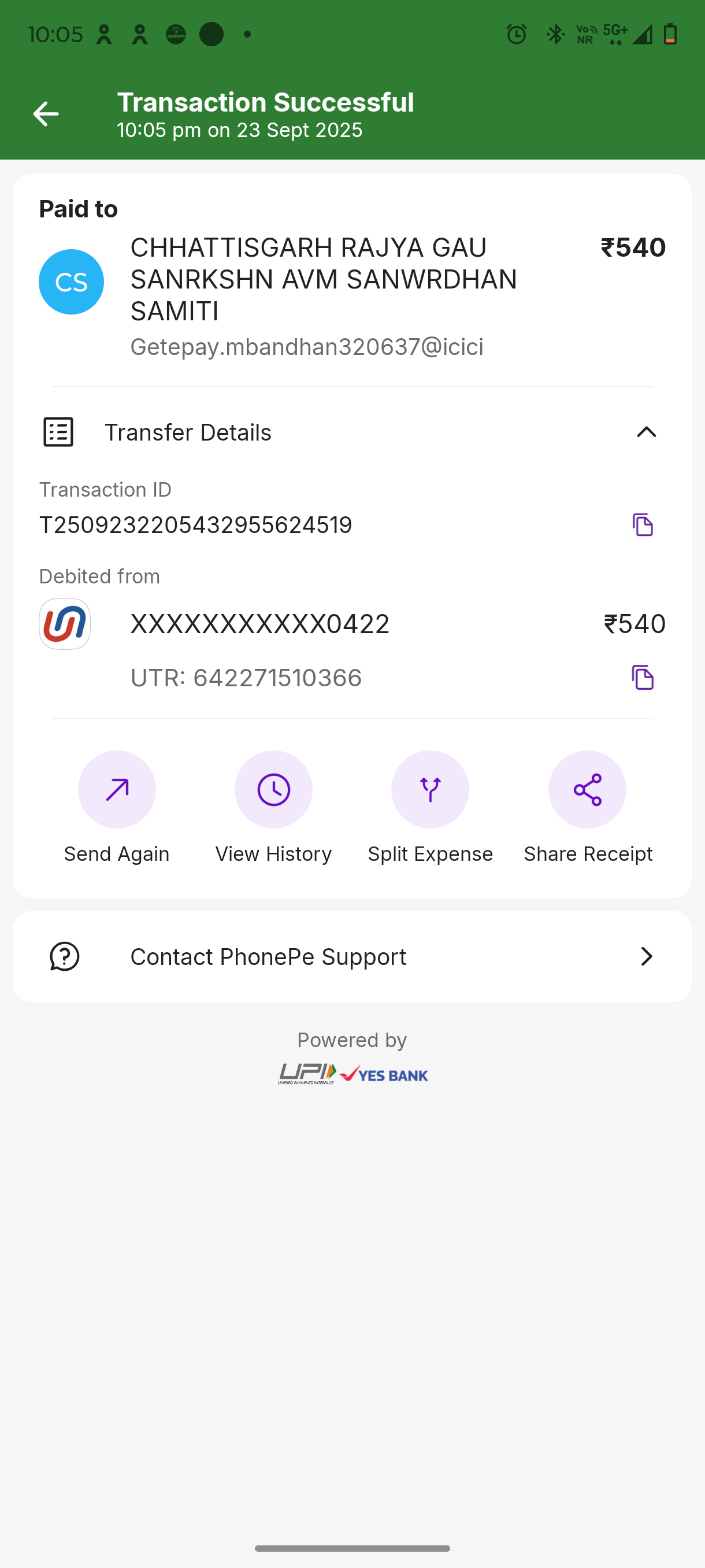Screen dimensions: 705x1568
Task: Collapse the Transfer Details section
Action: click(x=646, y=432)
